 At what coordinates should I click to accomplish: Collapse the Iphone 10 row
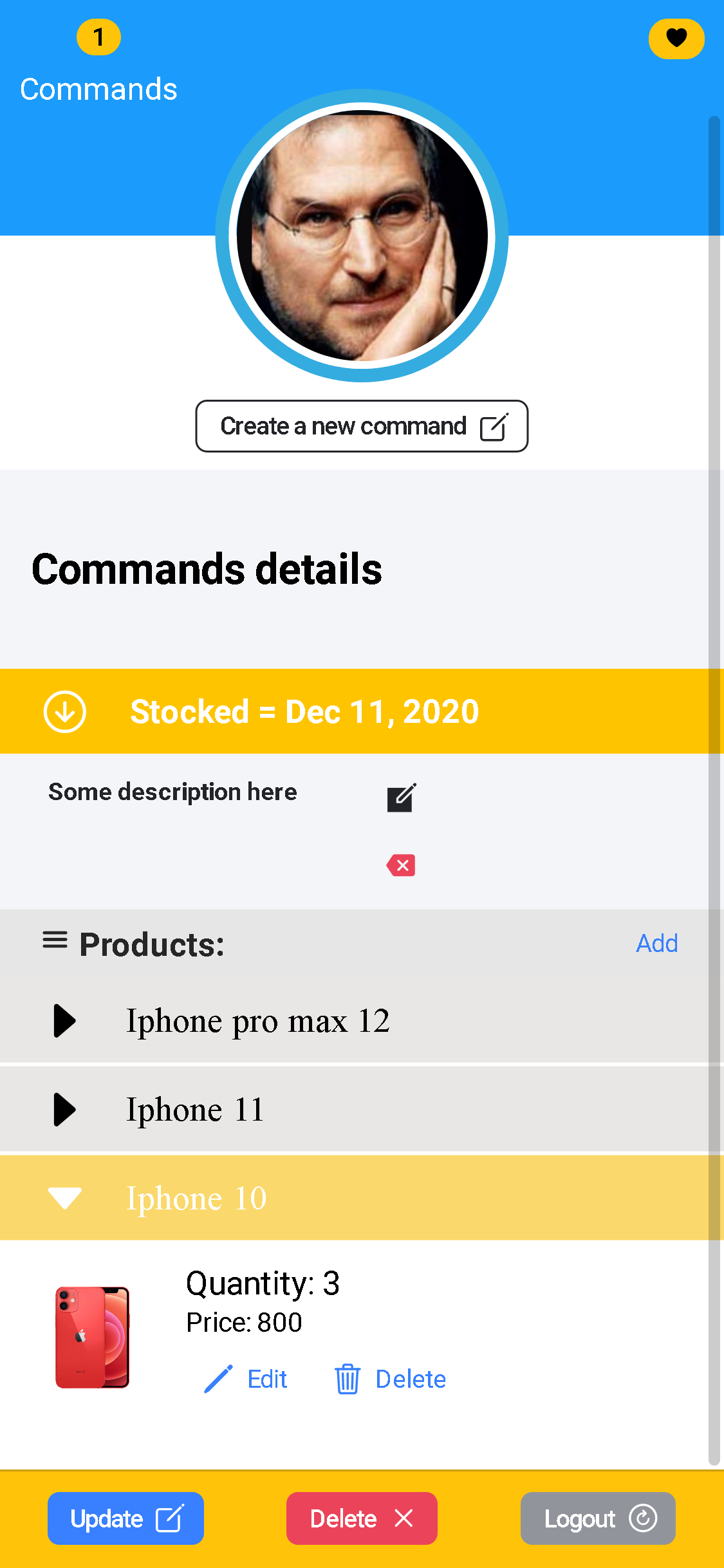click(65, 1198)
